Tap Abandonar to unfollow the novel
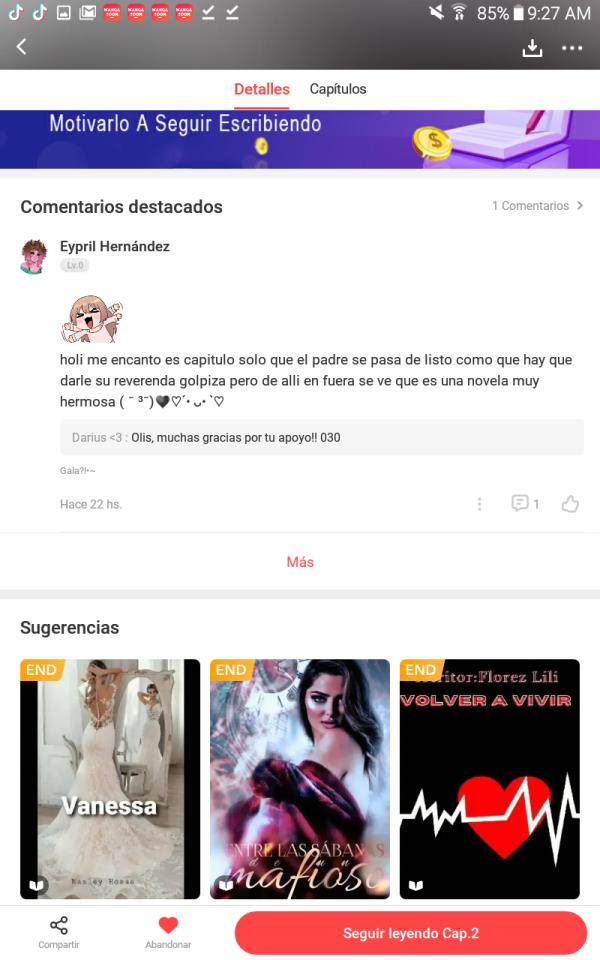 [168, 932]
